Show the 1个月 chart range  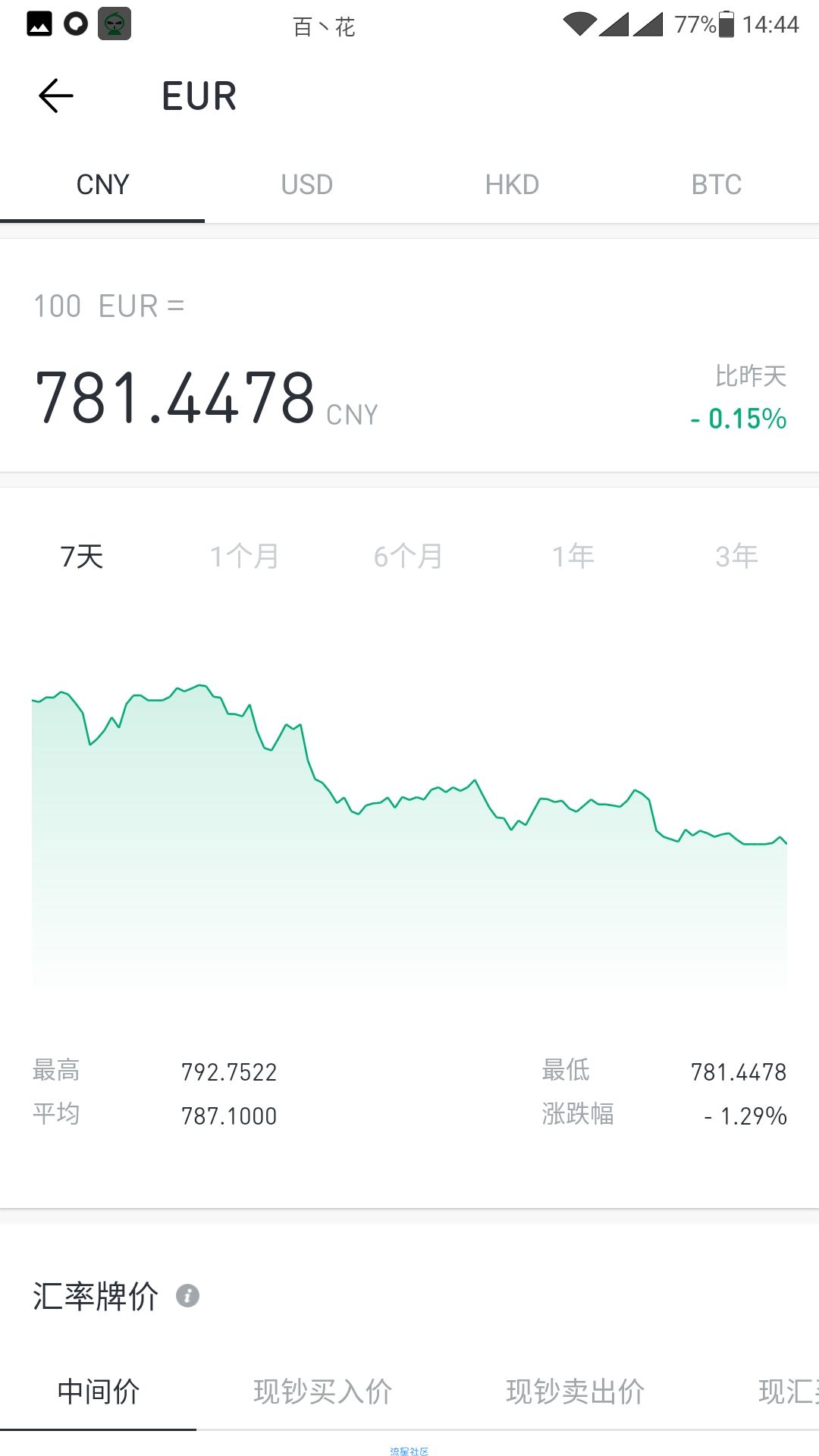pos(244,557)
